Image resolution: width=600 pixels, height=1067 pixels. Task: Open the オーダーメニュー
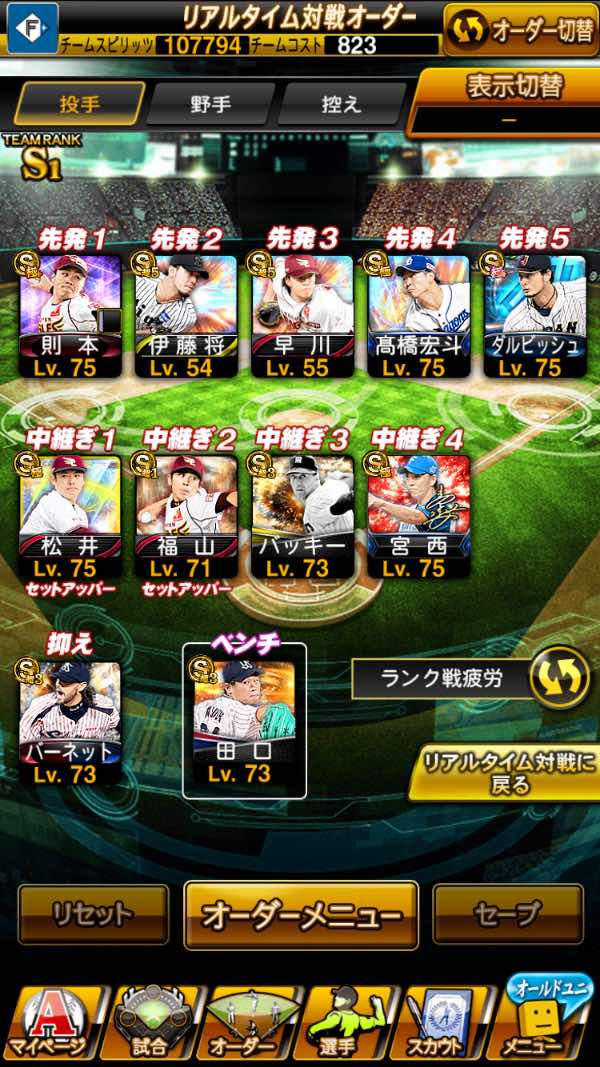(300, 914)
